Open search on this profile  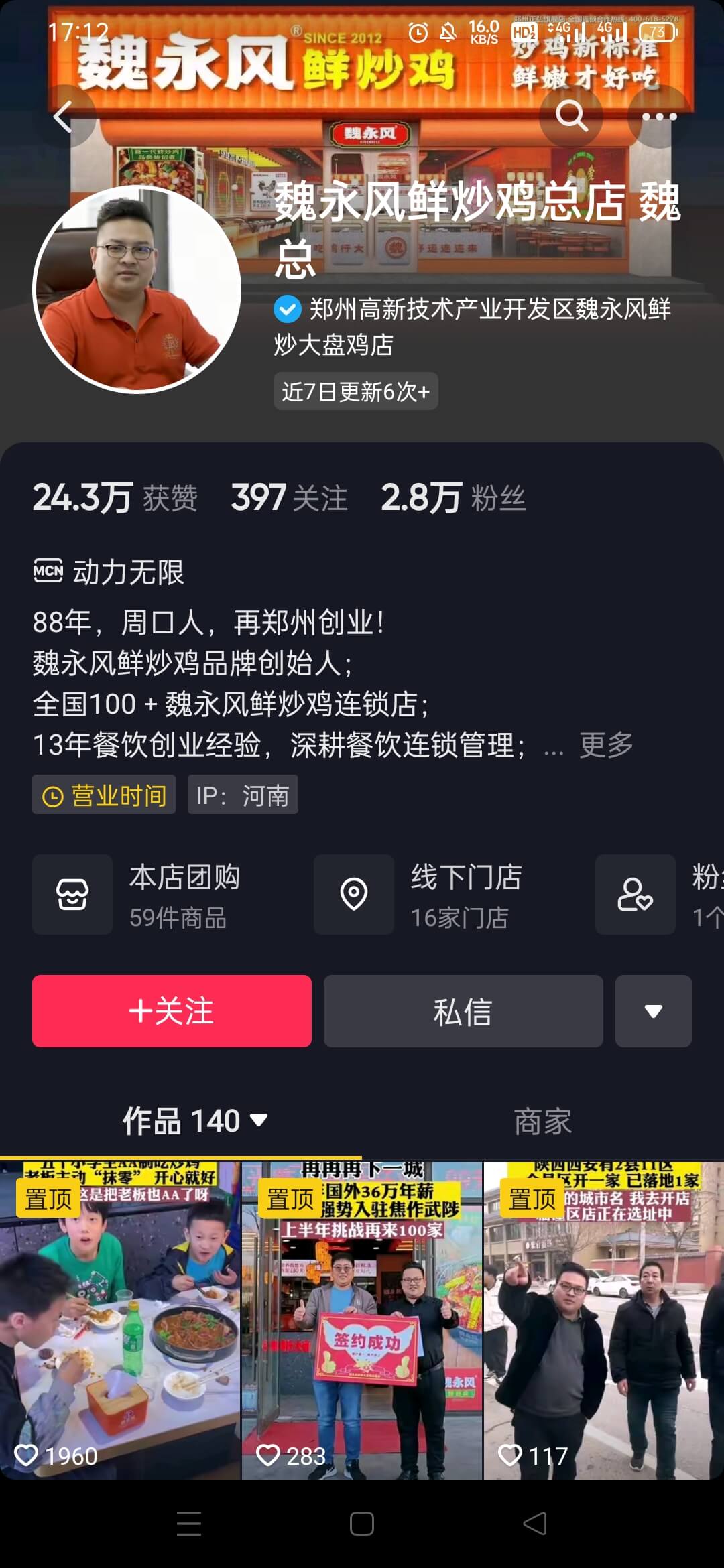tap(571, 117)
